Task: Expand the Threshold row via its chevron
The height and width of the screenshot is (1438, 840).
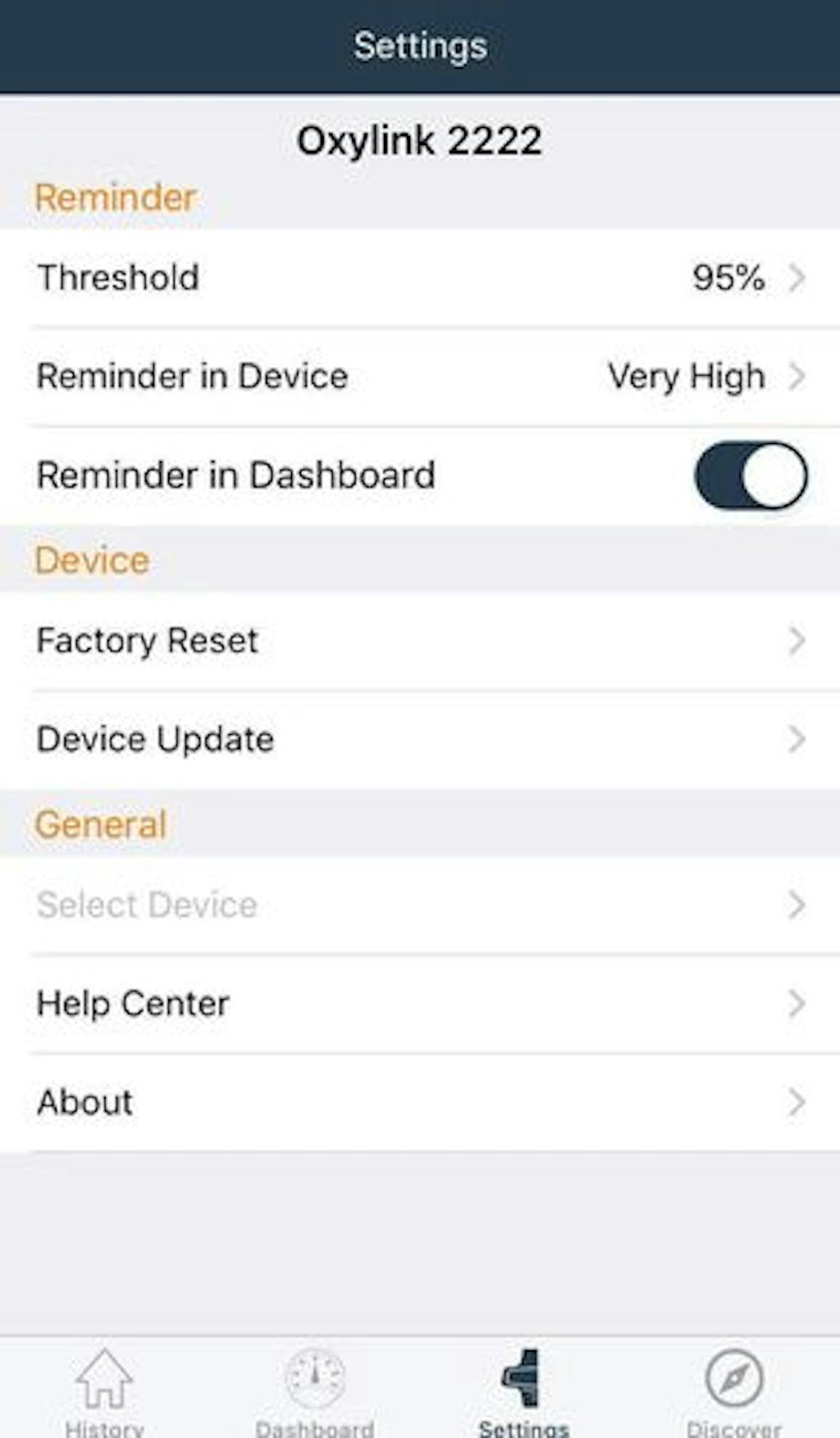Action: (x=797, y=278)
